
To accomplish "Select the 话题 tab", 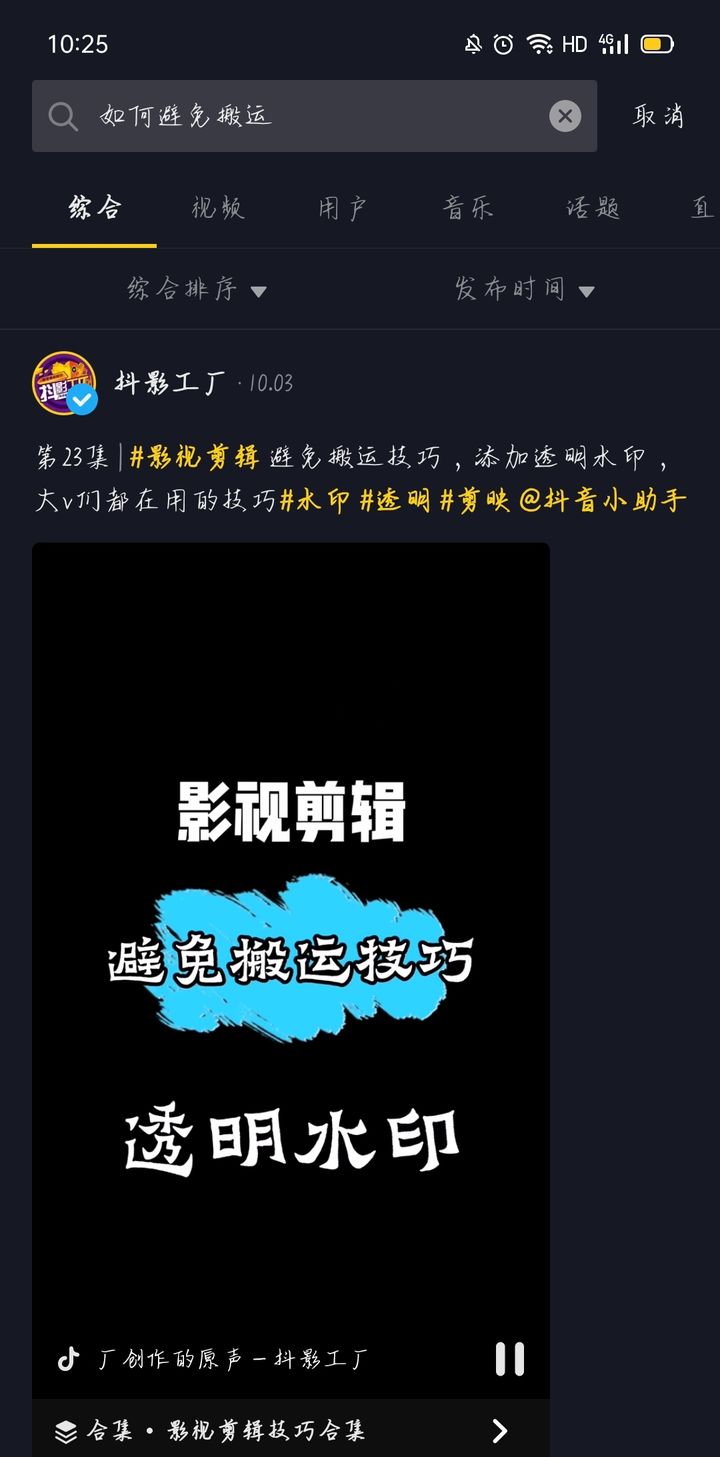I will pos(593,208).
